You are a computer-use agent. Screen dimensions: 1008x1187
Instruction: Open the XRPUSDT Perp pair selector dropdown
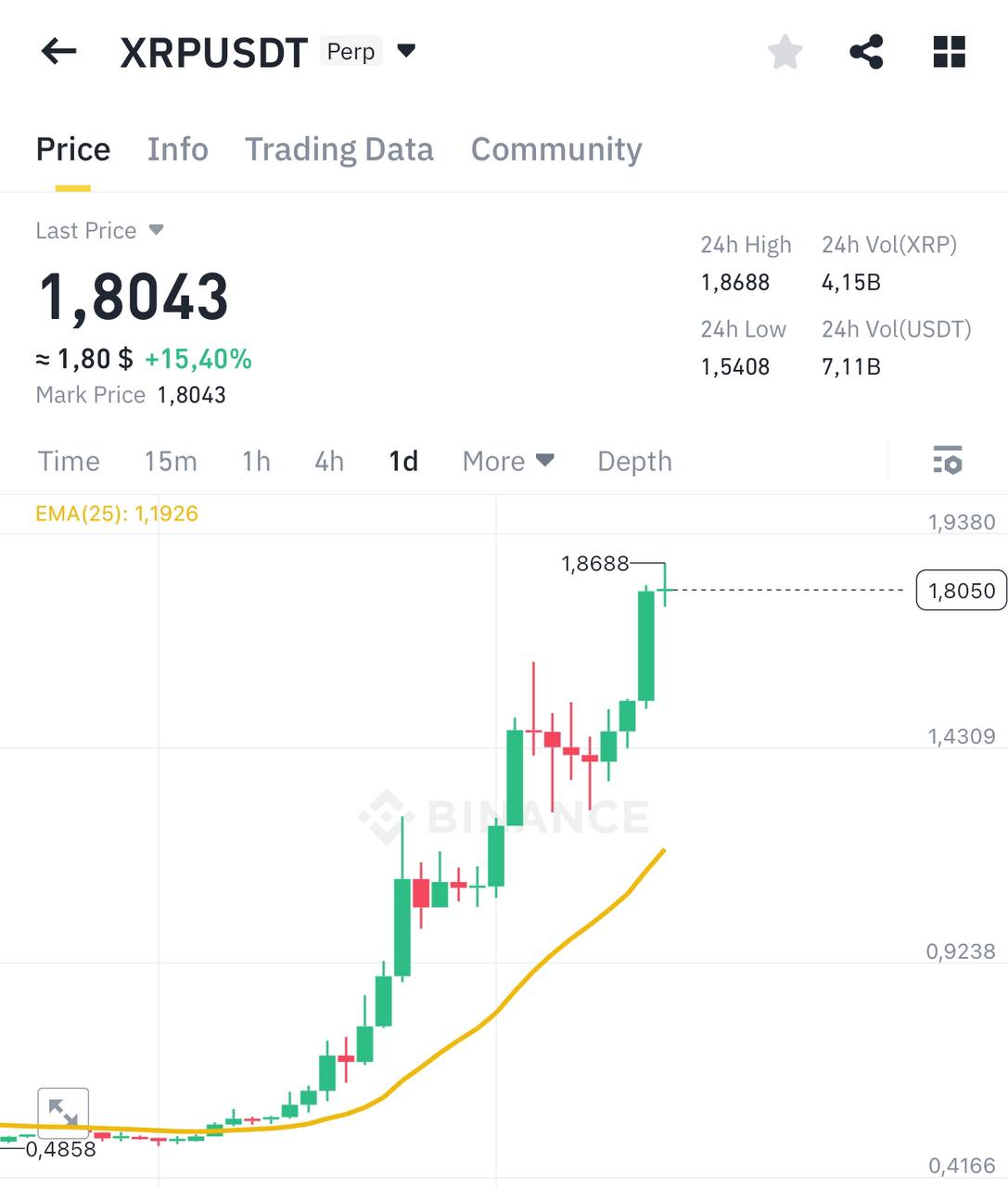[x=405, y=52]
